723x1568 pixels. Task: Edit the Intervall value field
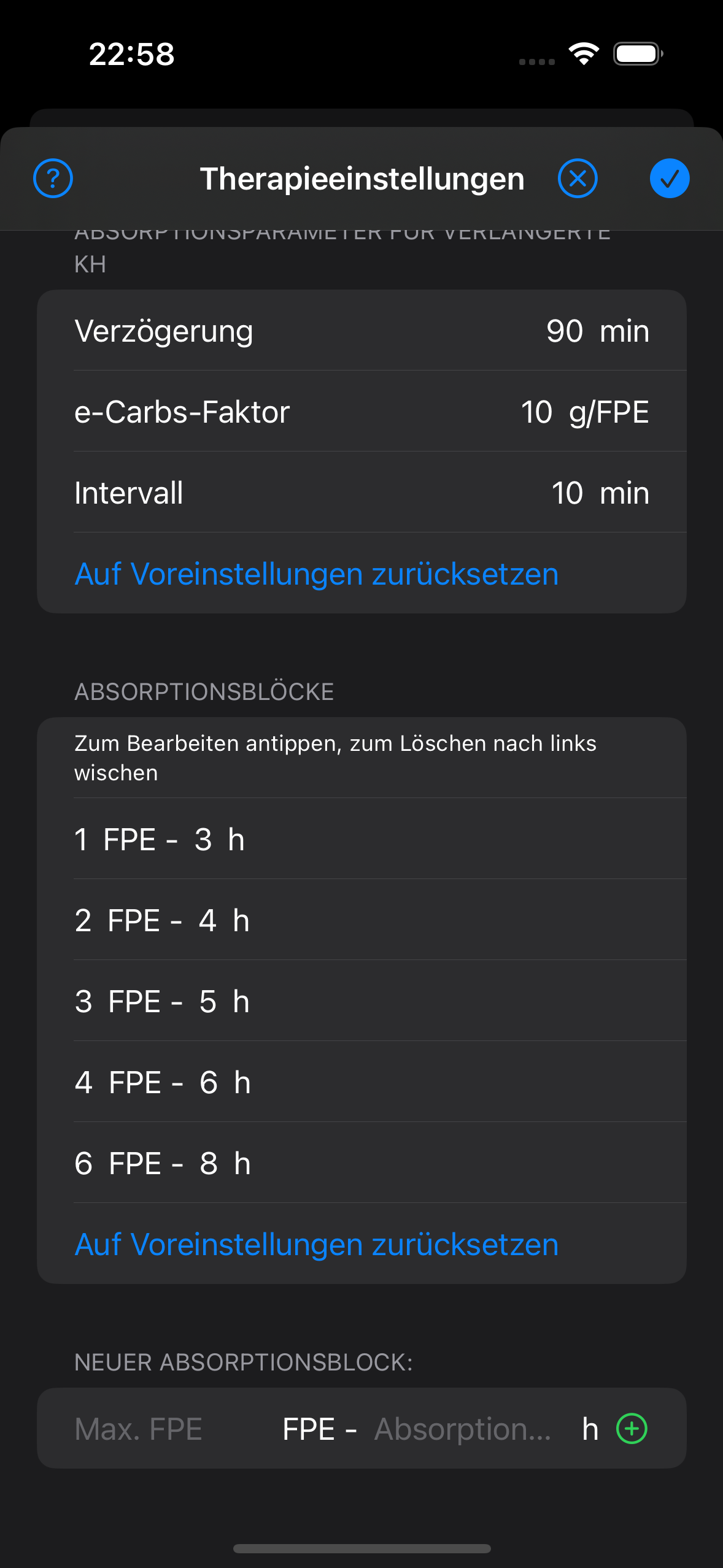[567, 493]
